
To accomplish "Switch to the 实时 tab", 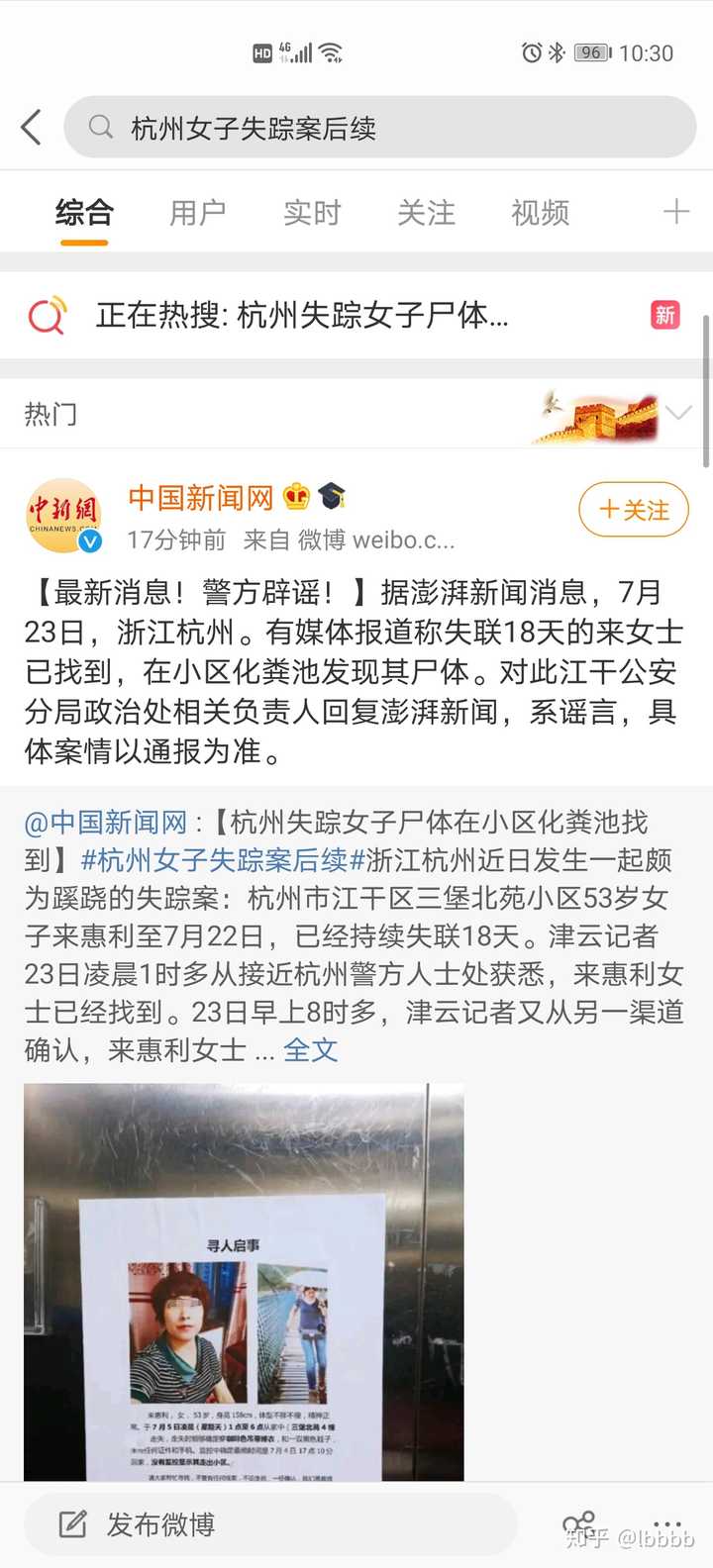I will (312, 211).
